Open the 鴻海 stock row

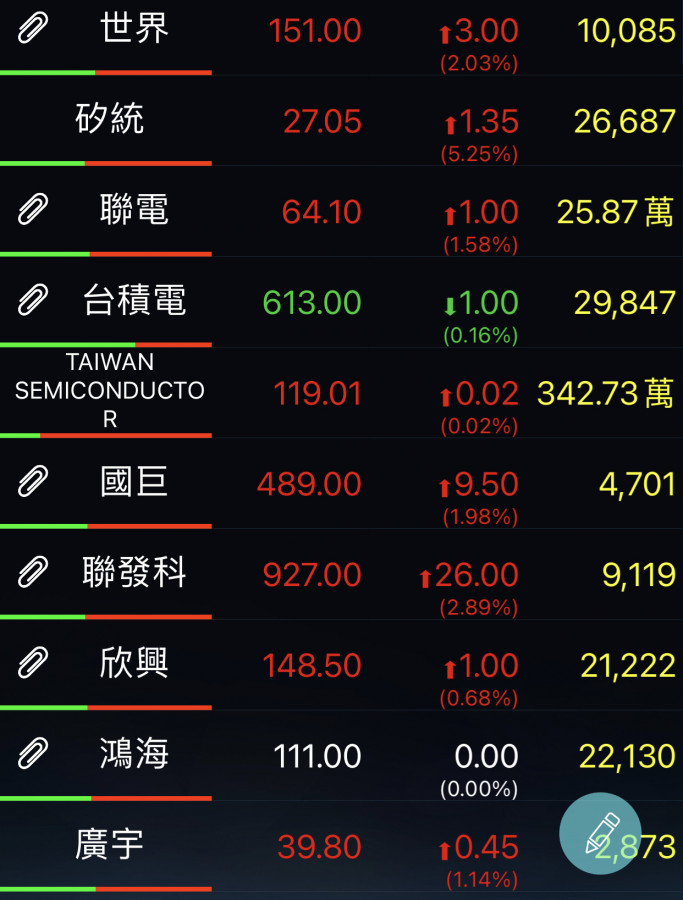pos(135,754)
